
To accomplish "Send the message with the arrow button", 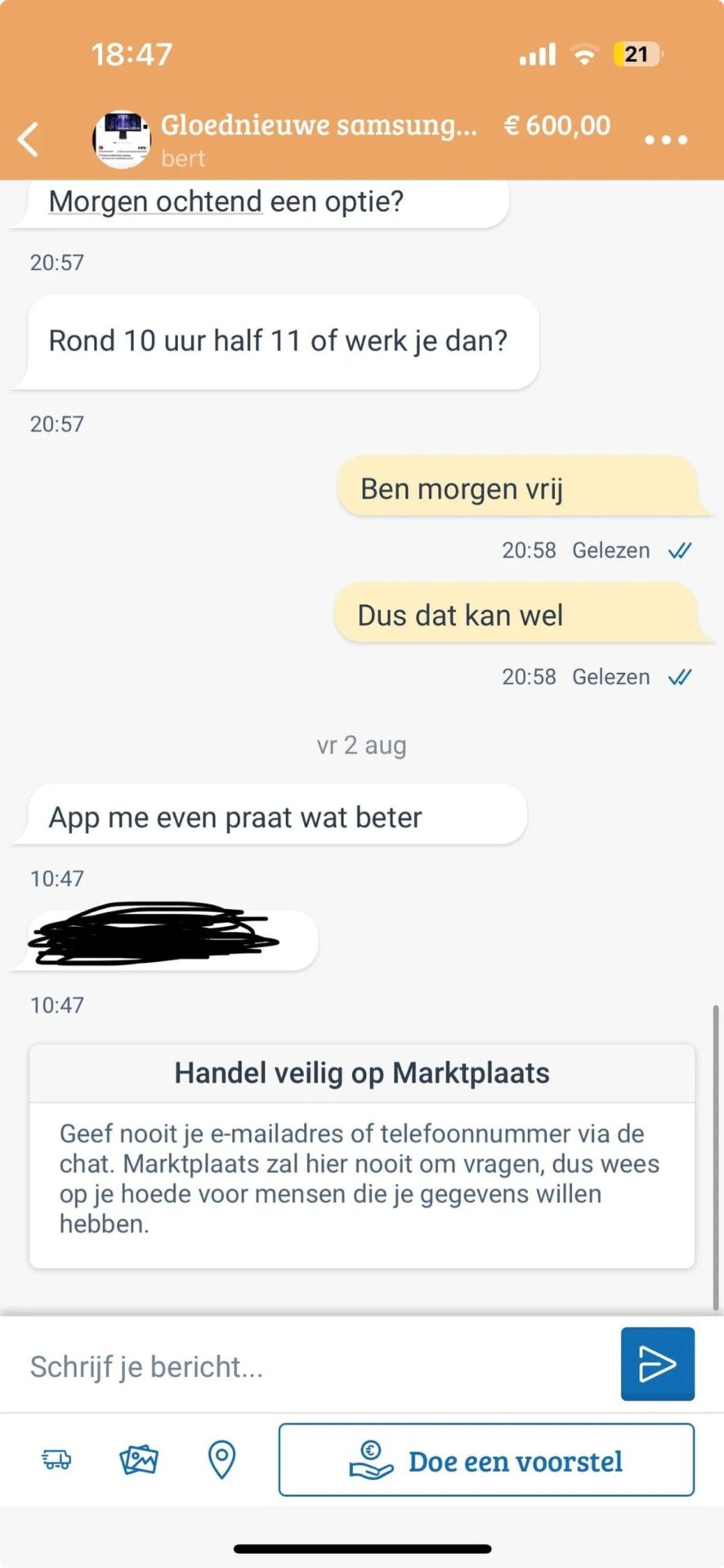I will 657,1364.
